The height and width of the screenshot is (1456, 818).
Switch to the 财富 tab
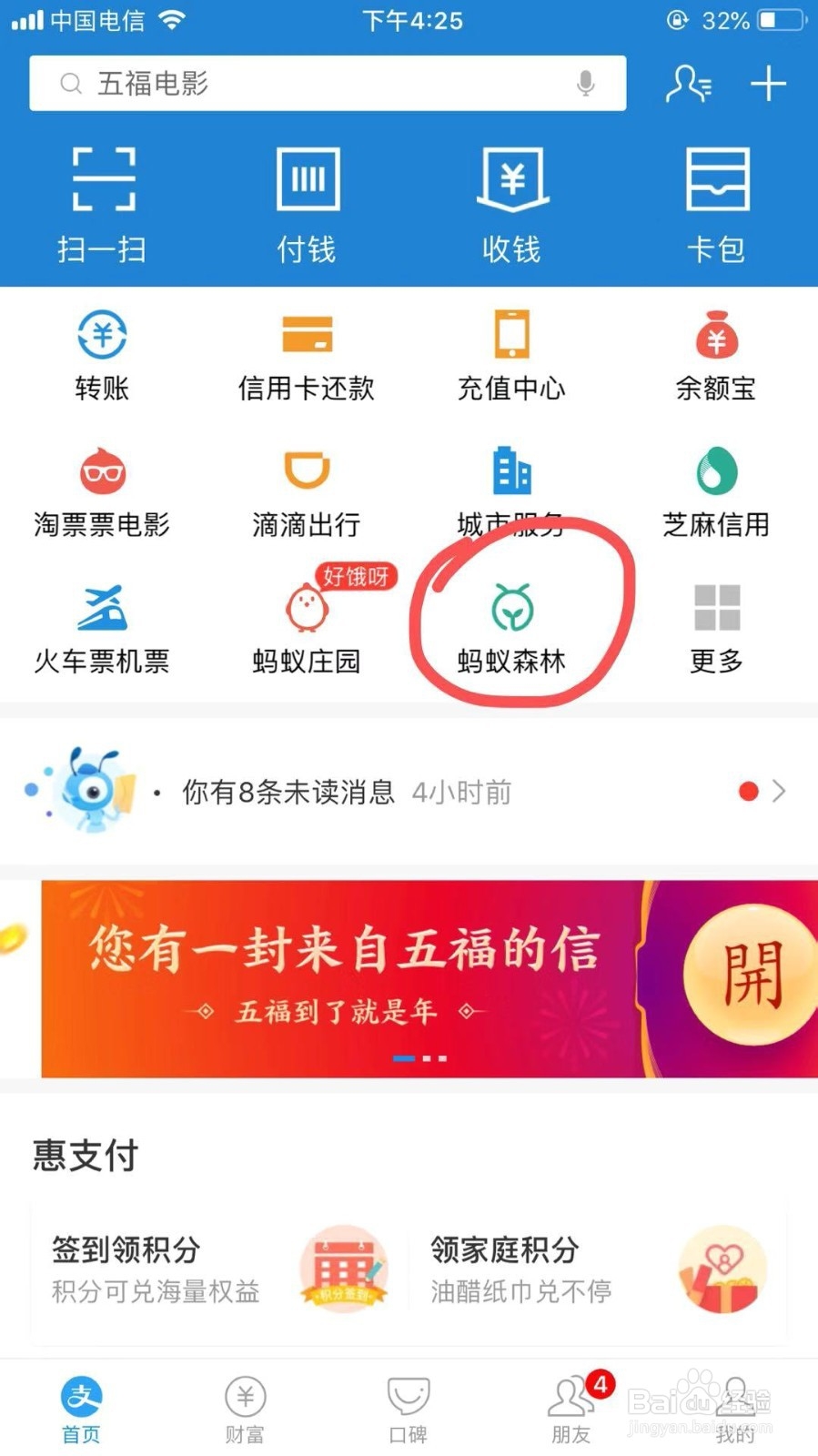coord(244,1406)
